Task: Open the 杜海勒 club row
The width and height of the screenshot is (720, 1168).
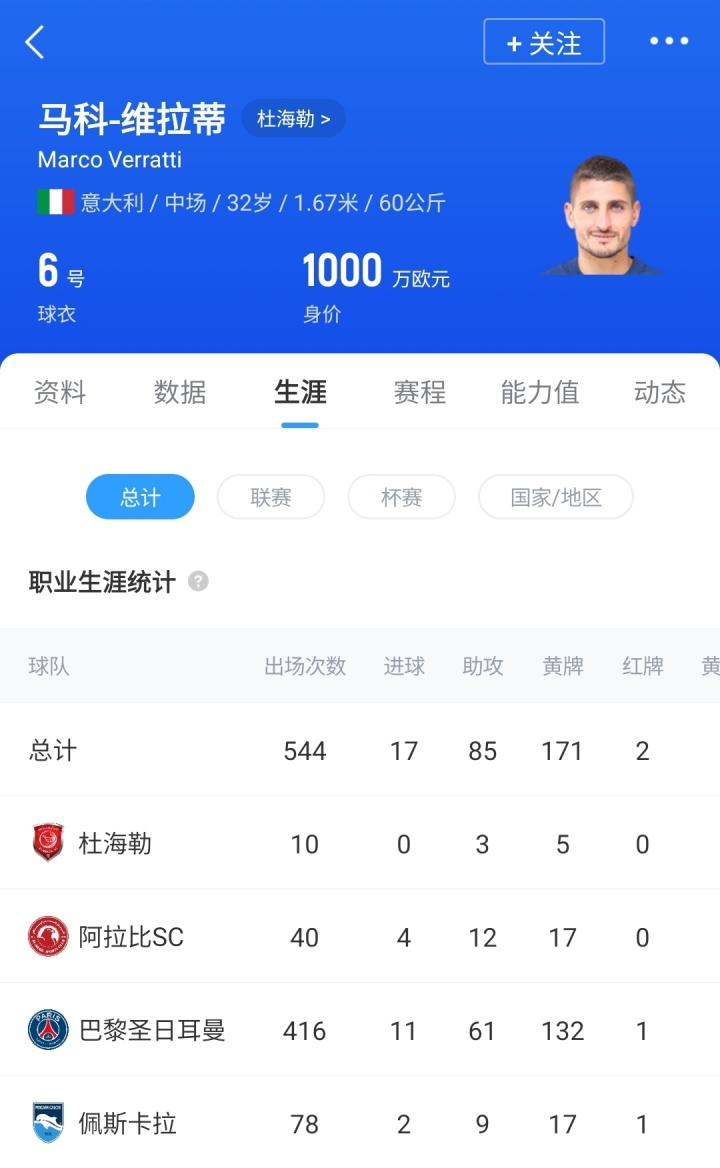Action: [115, 844]
